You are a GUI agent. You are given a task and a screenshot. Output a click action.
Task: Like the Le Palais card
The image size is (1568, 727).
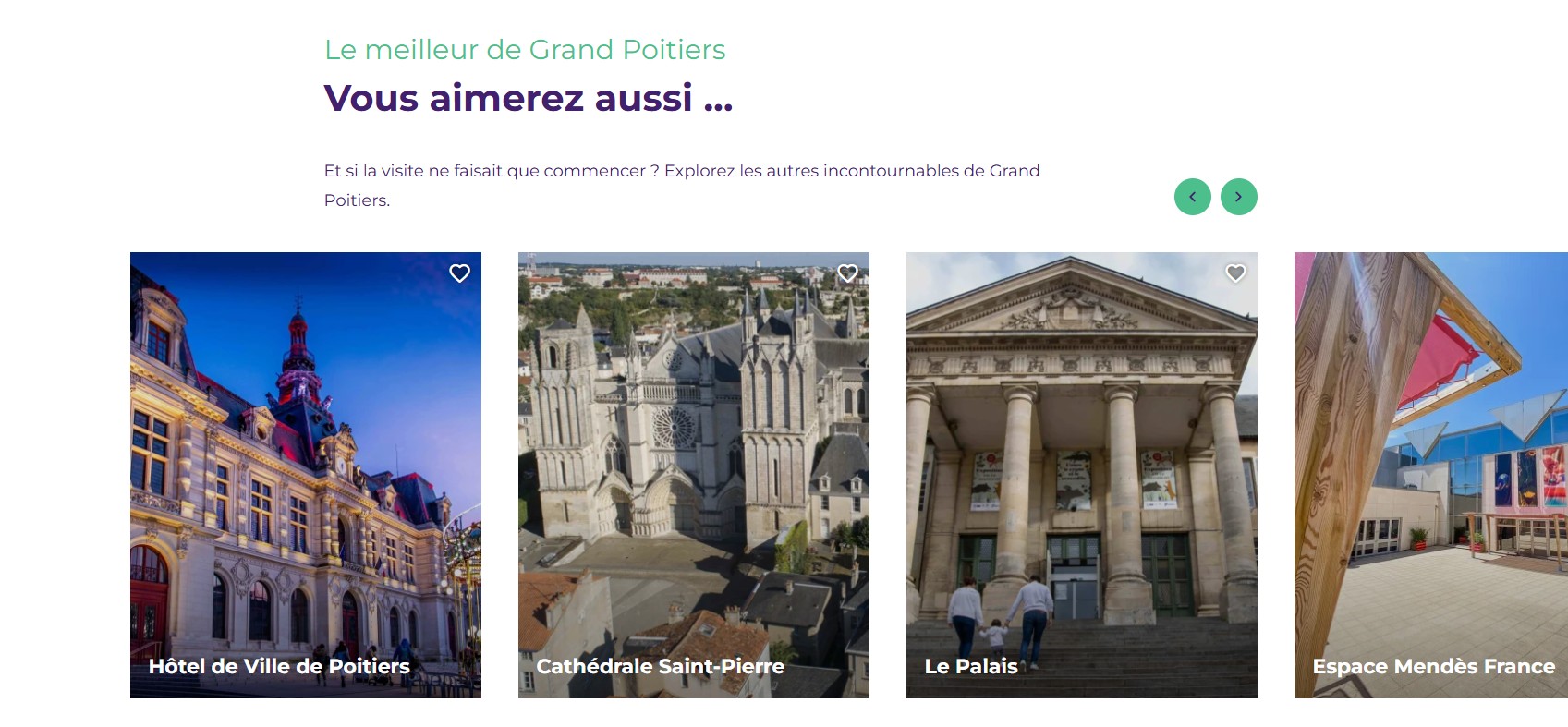[1235, 273]
